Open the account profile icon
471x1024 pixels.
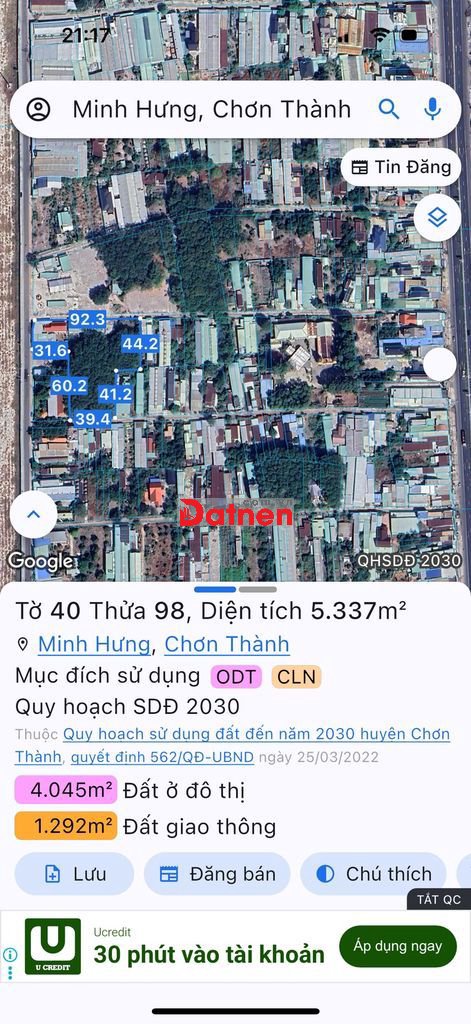tap(39, 109)
